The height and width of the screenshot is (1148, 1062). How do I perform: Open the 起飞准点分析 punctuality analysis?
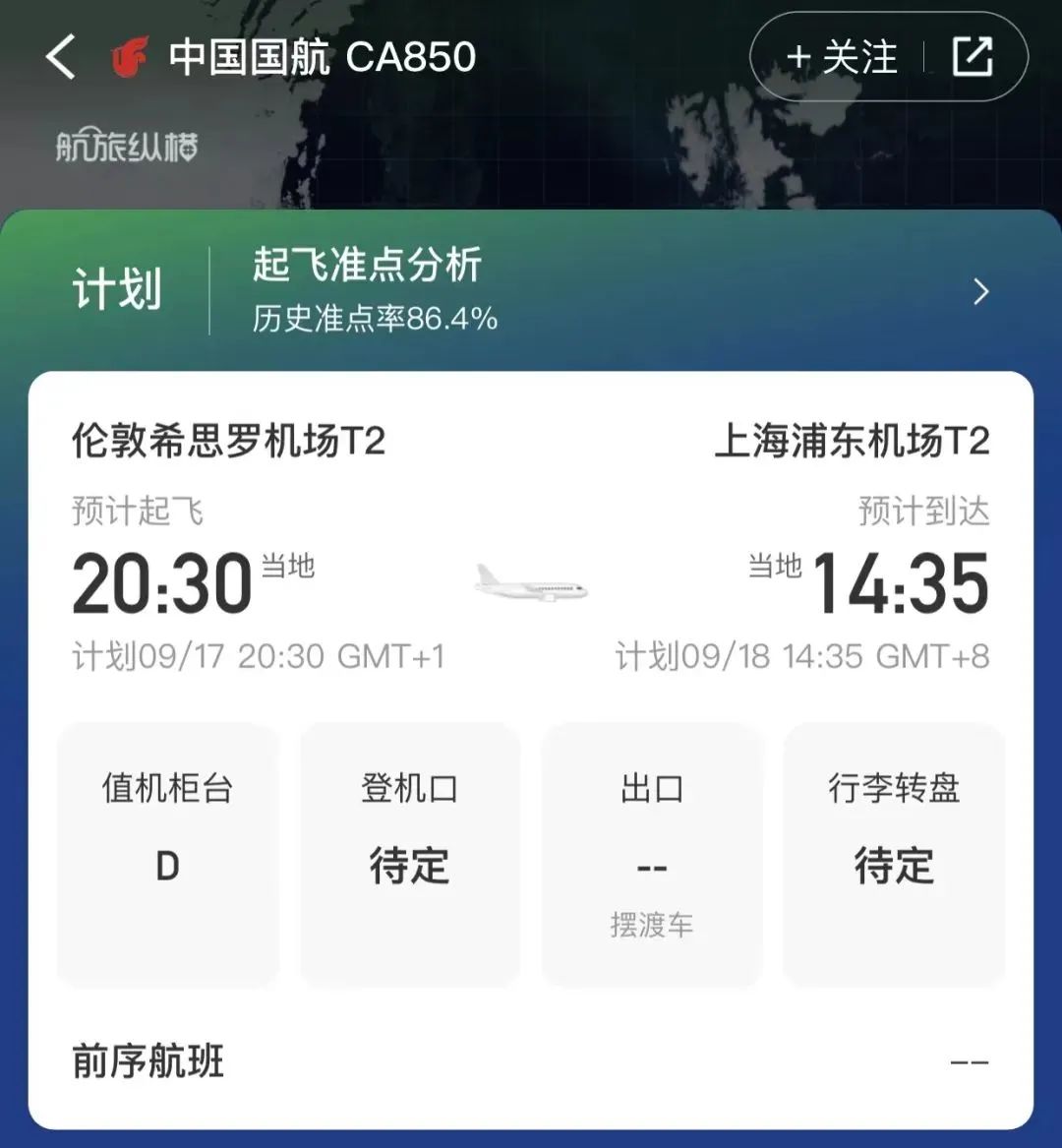tap(619, 291)
